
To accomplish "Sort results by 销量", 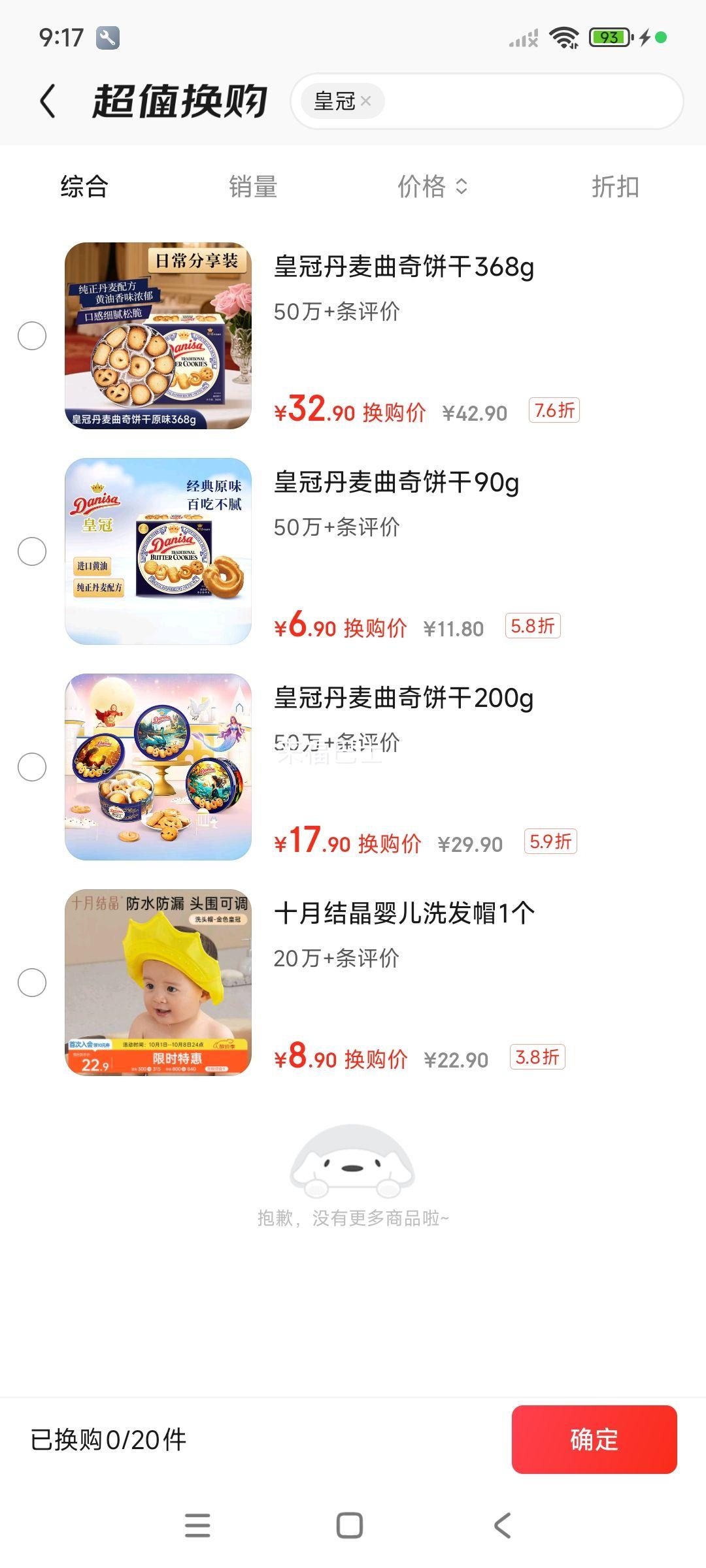I will click(x=253, y=187).
